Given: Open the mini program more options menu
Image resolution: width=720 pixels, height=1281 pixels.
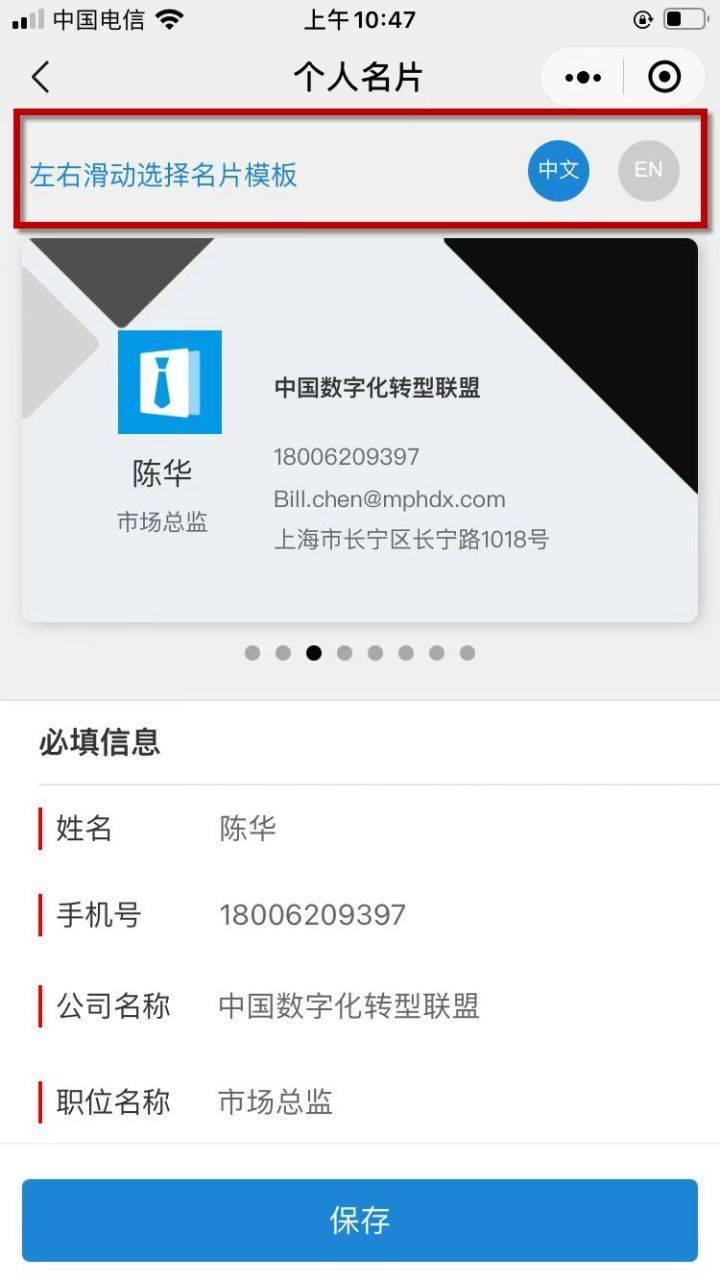Looking at the screenshot, I should click(x=583, y=77).
